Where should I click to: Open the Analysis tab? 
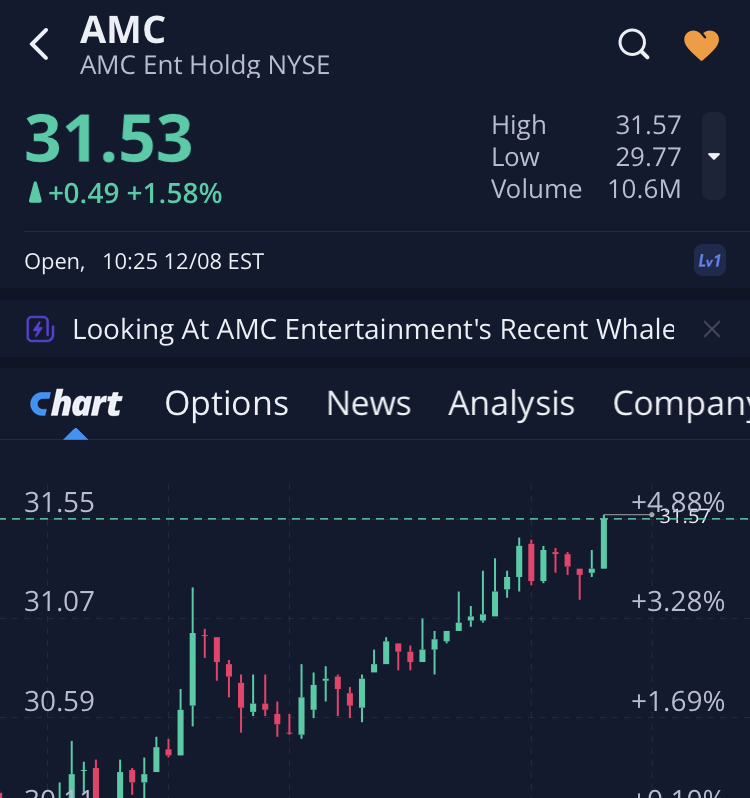point(511,403)
